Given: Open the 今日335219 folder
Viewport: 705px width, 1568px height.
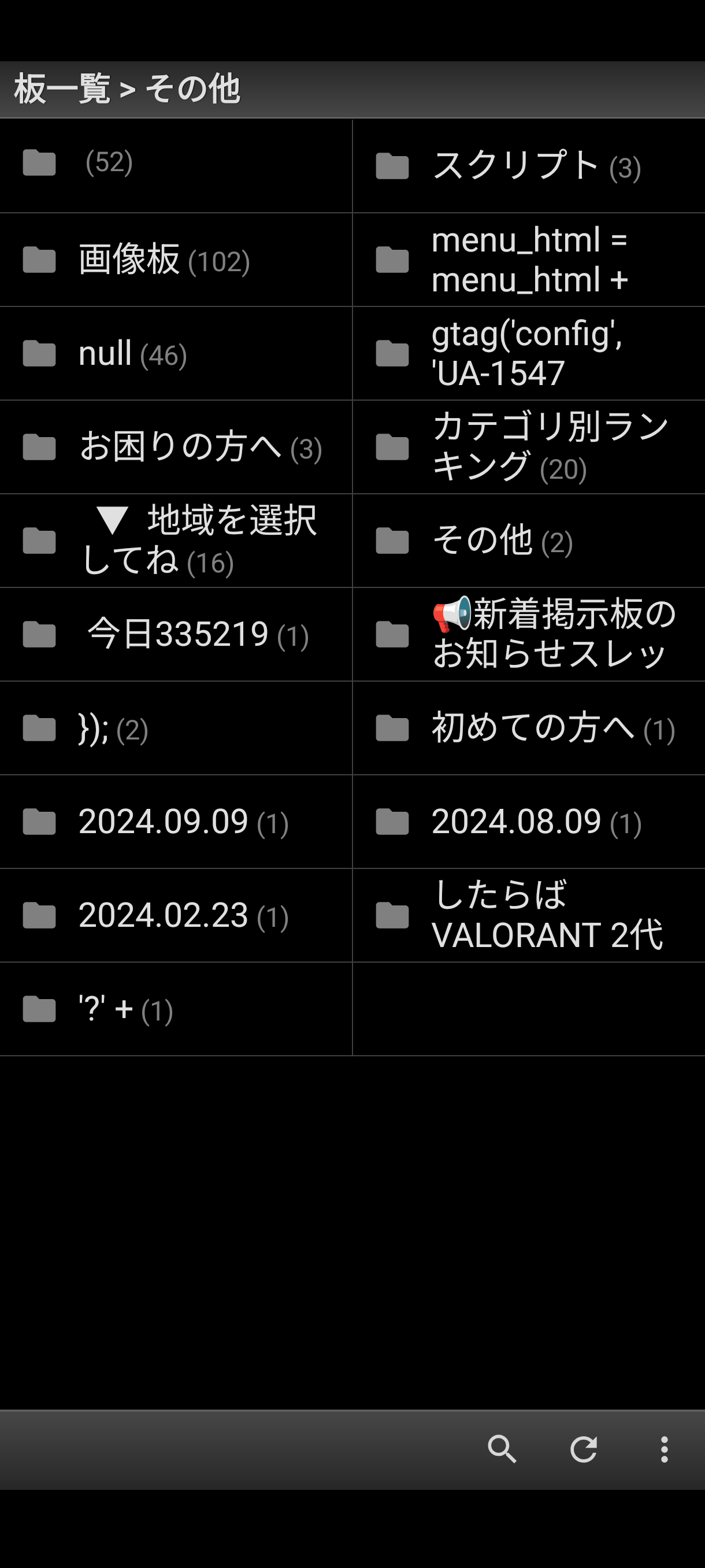Looking at the screenshot, I should (x=176, y=635).
